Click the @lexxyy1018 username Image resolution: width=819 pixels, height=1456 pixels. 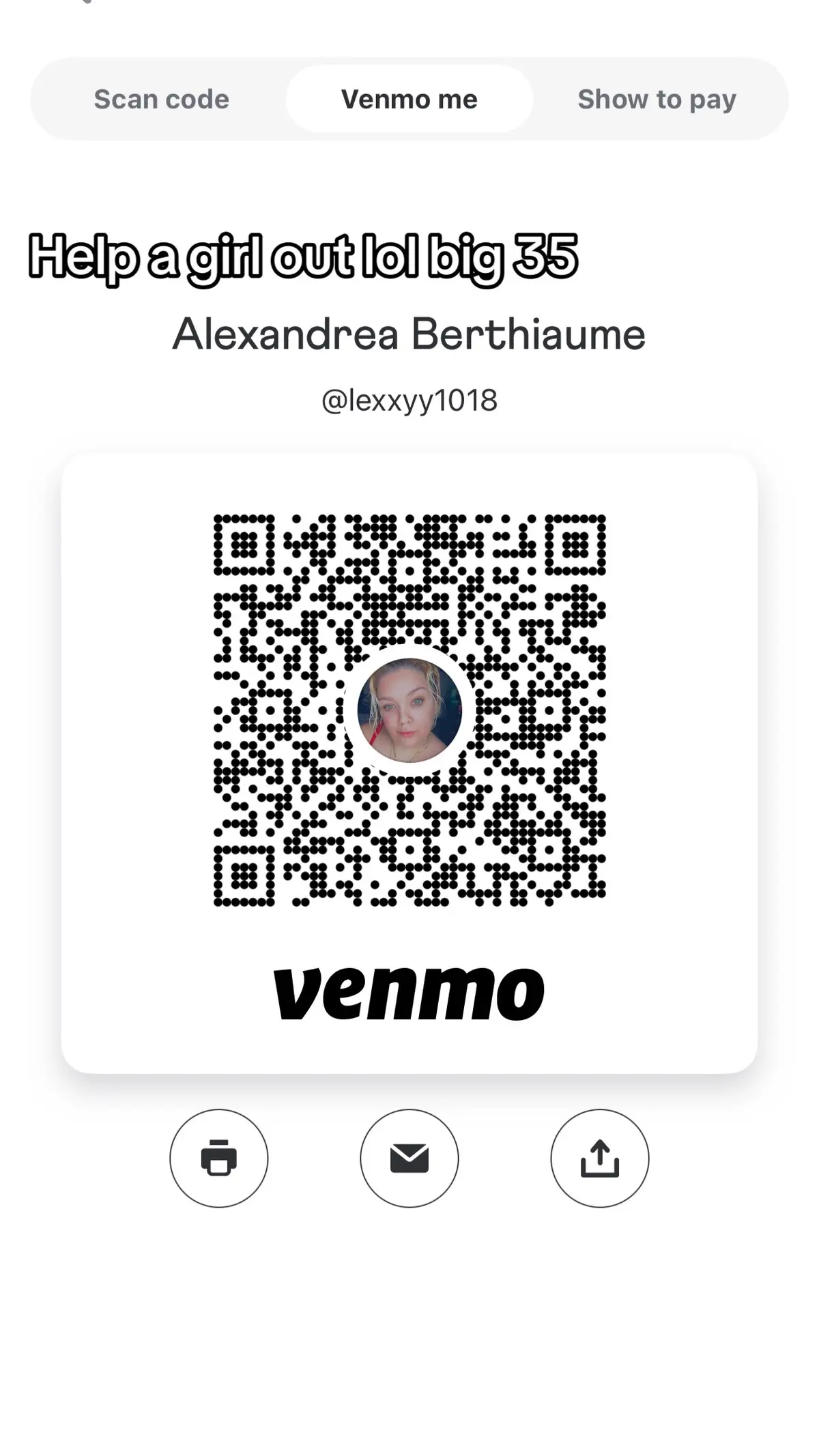[409, 401]
